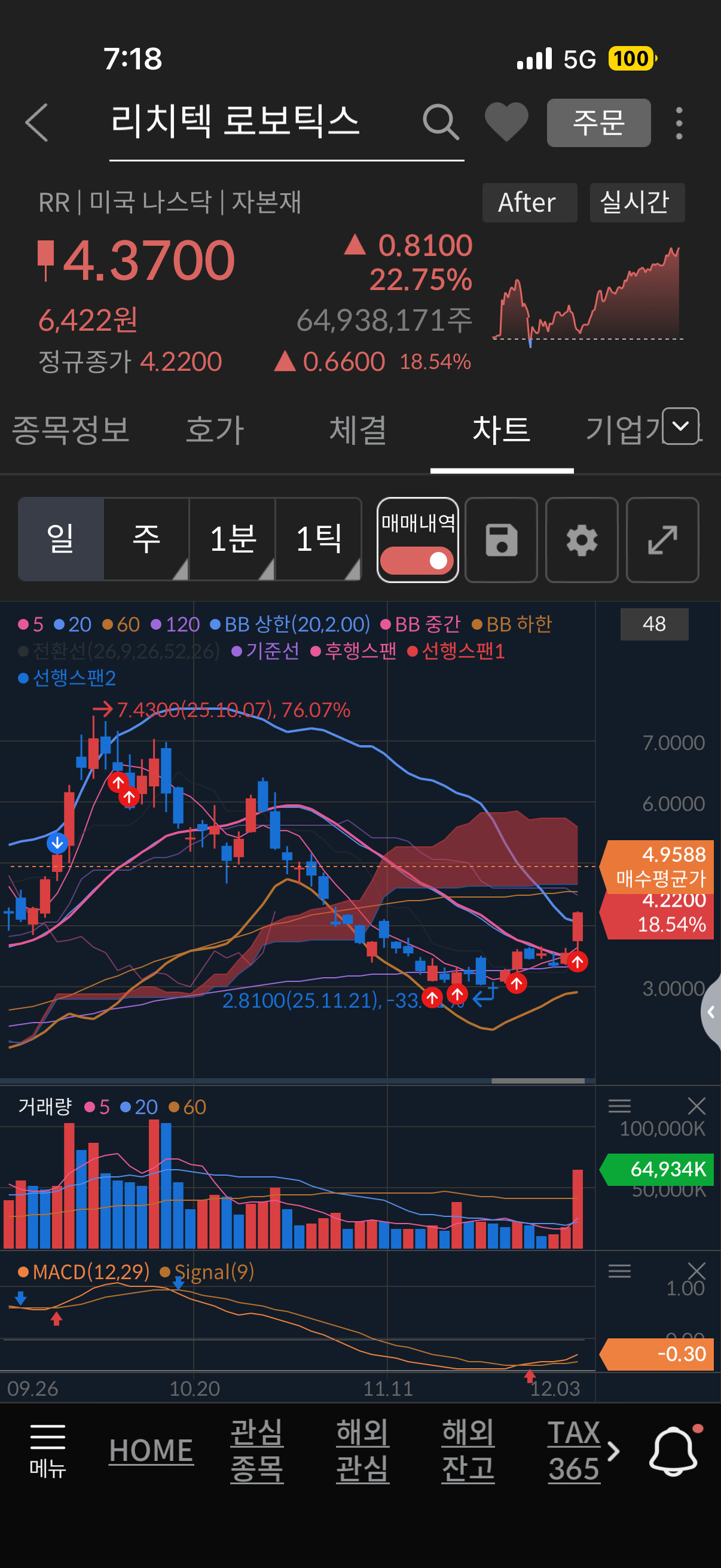Toggle off the 매매내역 switch
The width and height of the screenshot is (721, 1568).
[x=417, y=560]
